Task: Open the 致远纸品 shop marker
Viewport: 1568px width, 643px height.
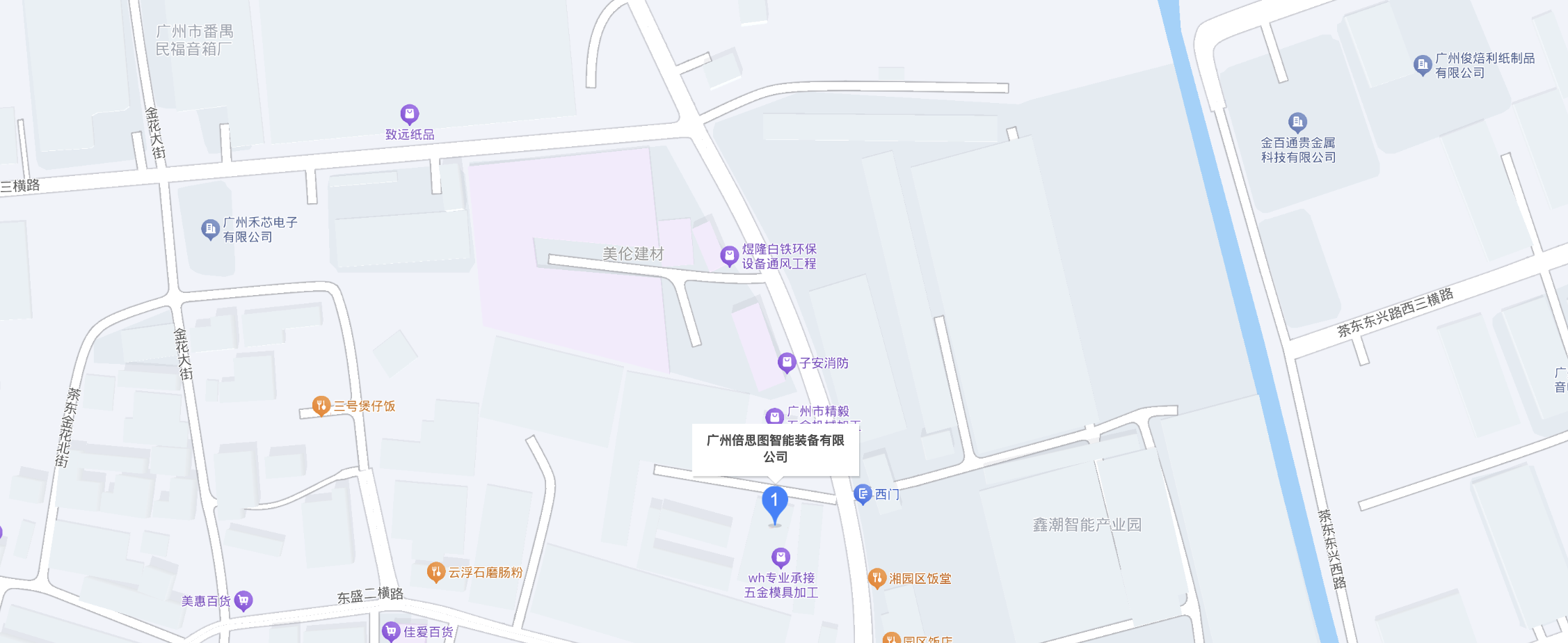Action: [410, 114]
